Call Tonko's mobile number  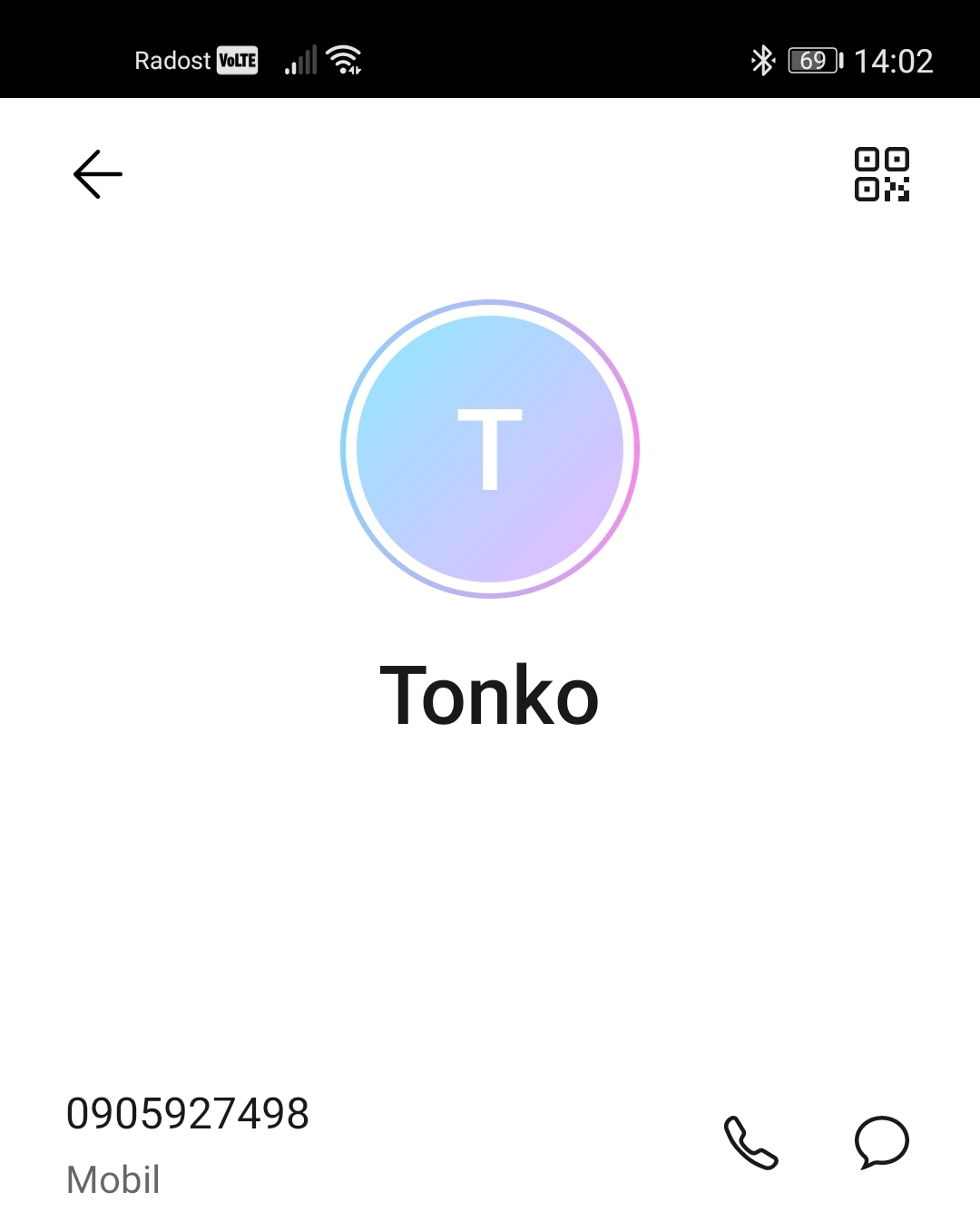coord(750,1142)
